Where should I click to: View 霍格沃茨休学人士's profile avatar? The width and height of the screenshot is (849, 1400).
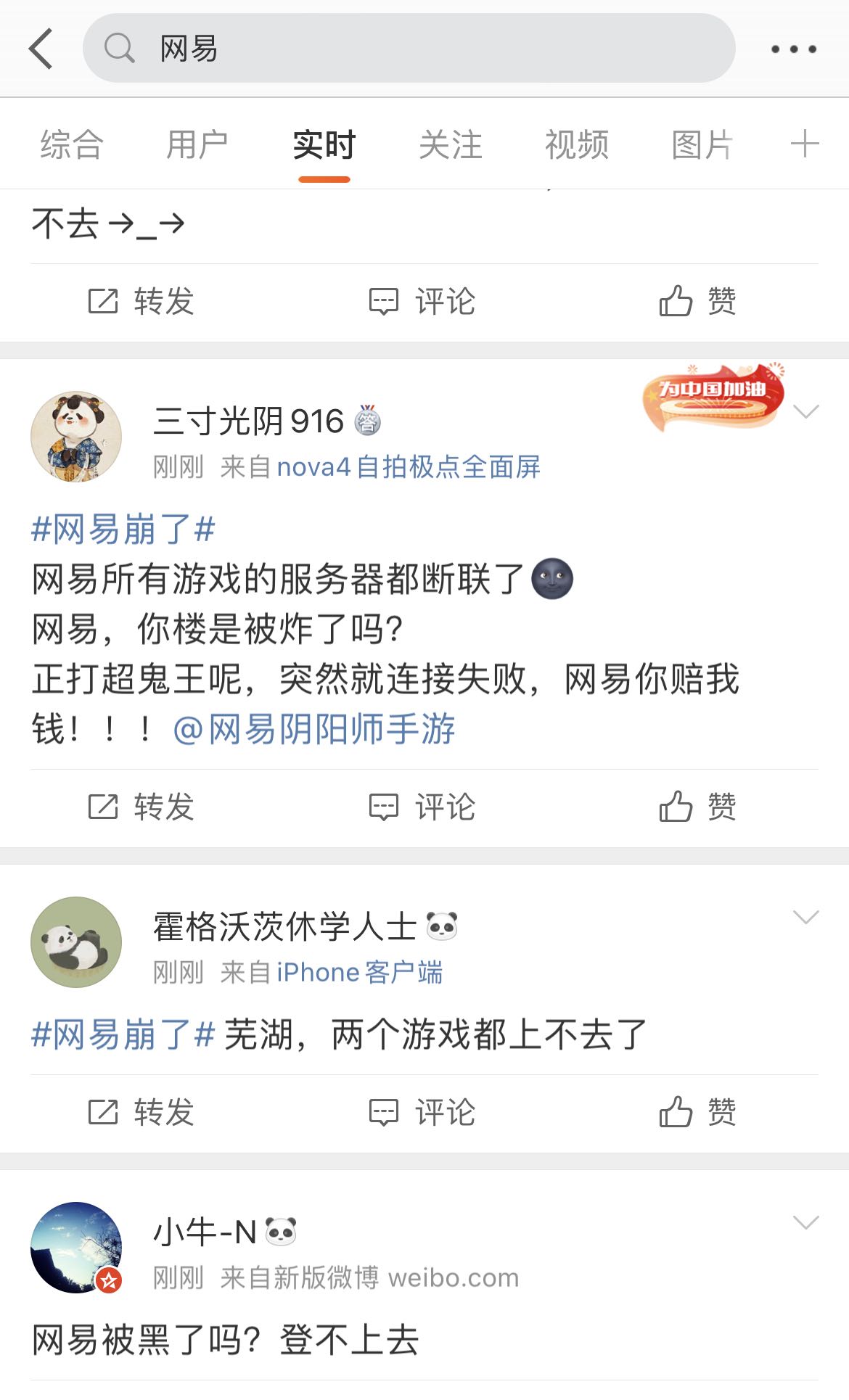tap(76, 942)
